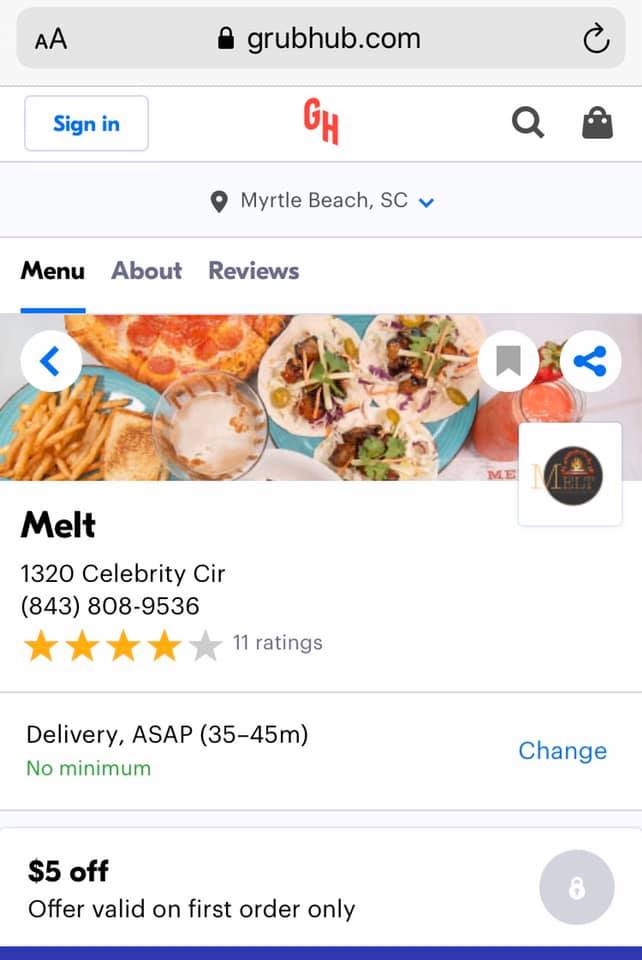Tap the Sign in button

(x=86, y=124)
